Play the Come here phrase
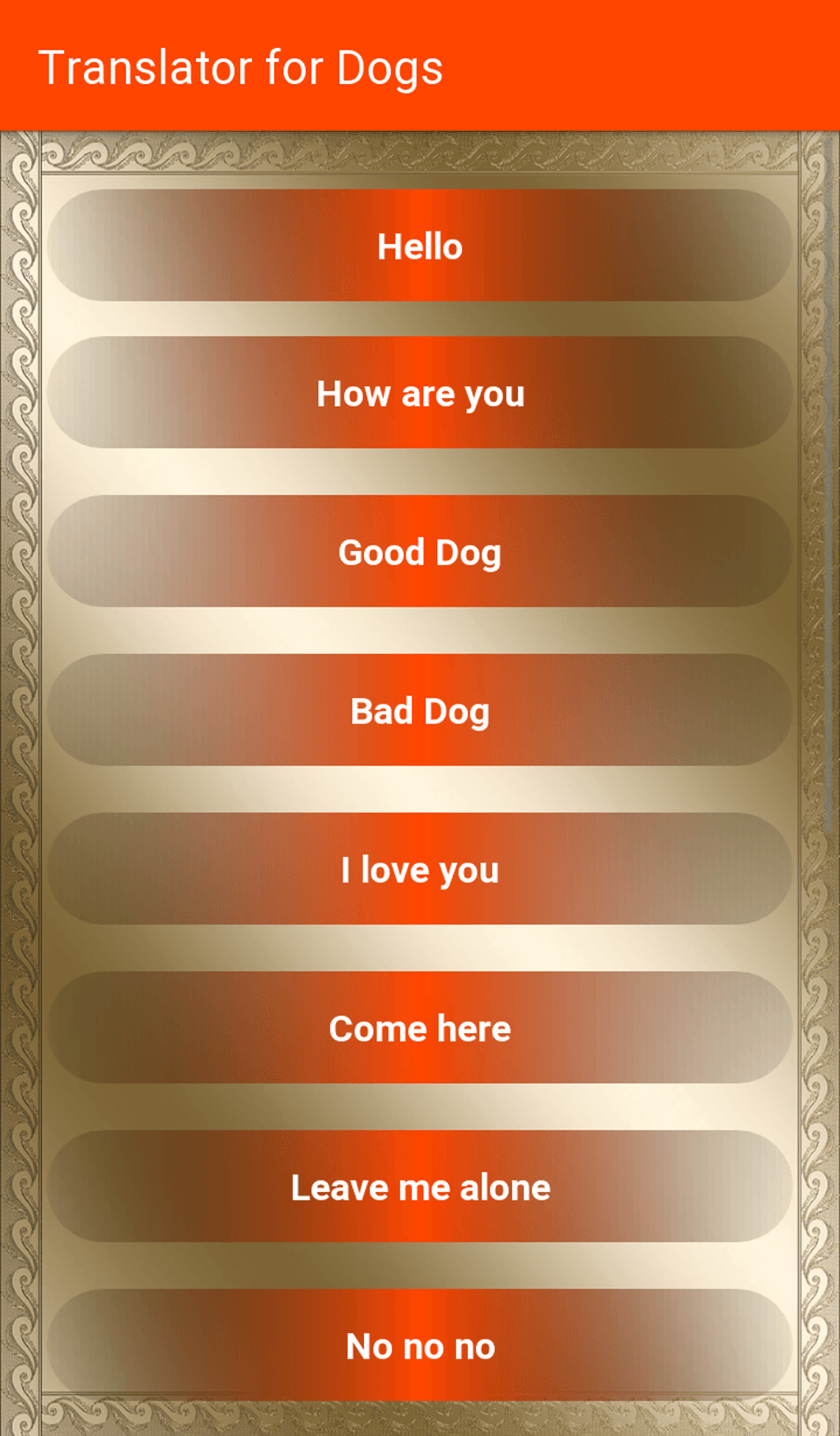The image size is (840, 1436). point(420,1027)
